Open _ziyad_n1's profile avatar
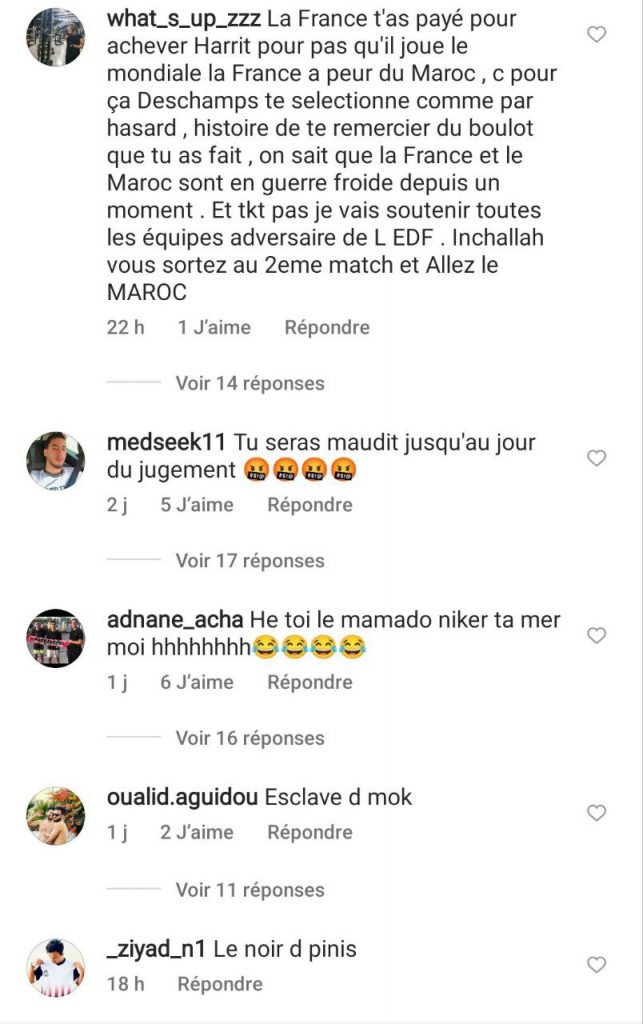This screenshot has width=643, height=1024. tap(55, 967)
